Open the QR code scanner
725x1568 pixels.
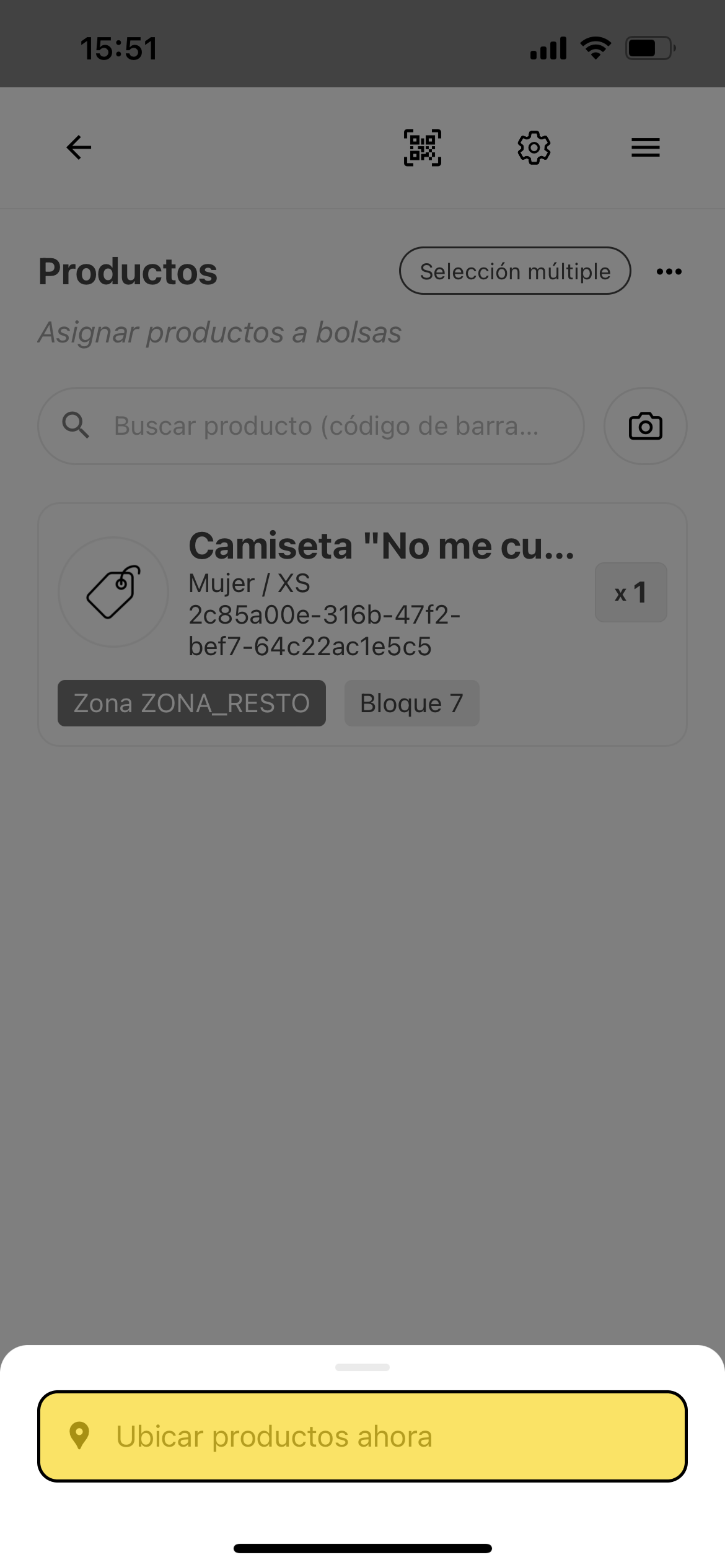(422, 147)
